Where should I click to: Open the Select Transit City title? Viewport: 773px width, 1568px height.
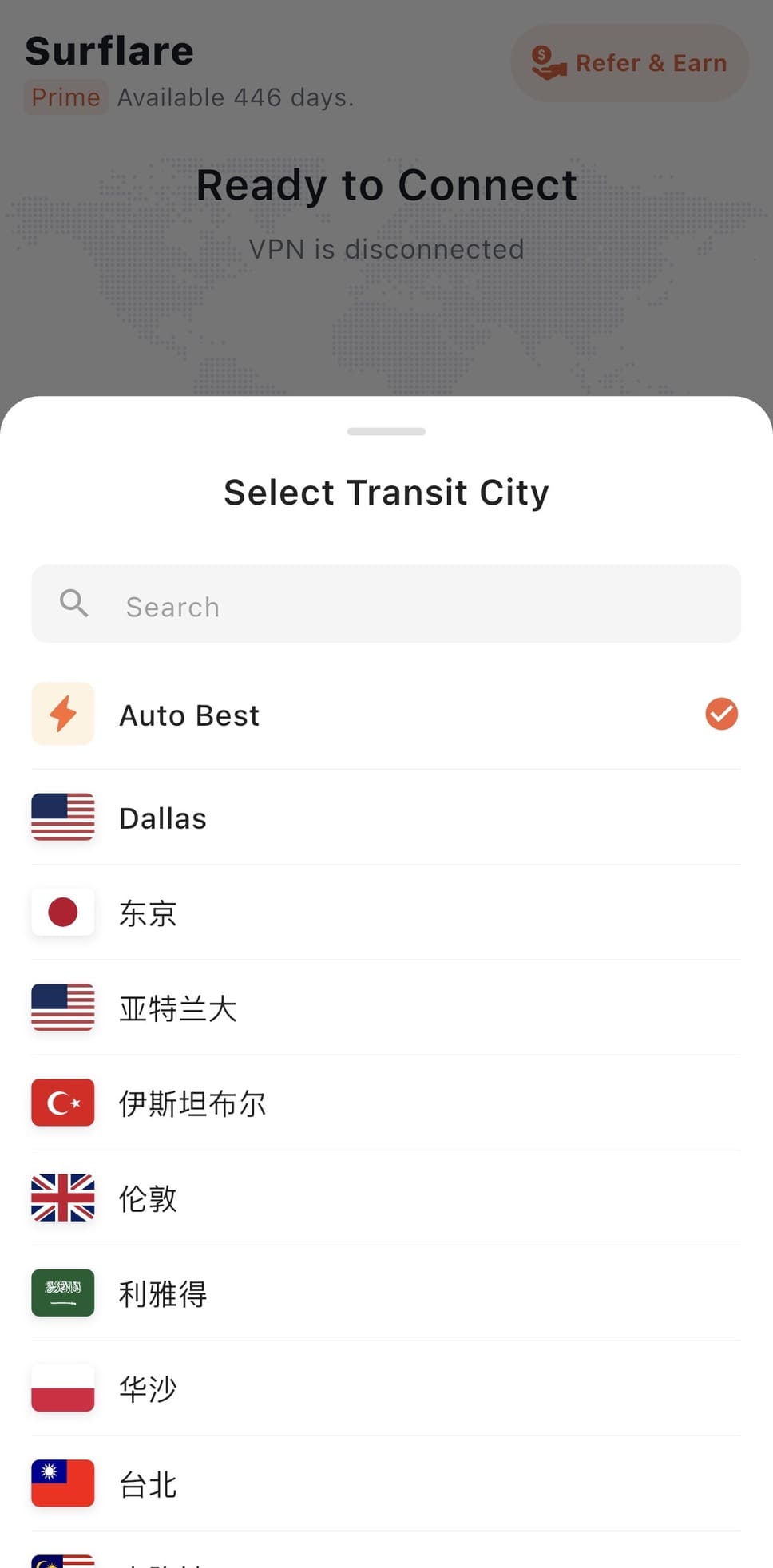point(386,491)
